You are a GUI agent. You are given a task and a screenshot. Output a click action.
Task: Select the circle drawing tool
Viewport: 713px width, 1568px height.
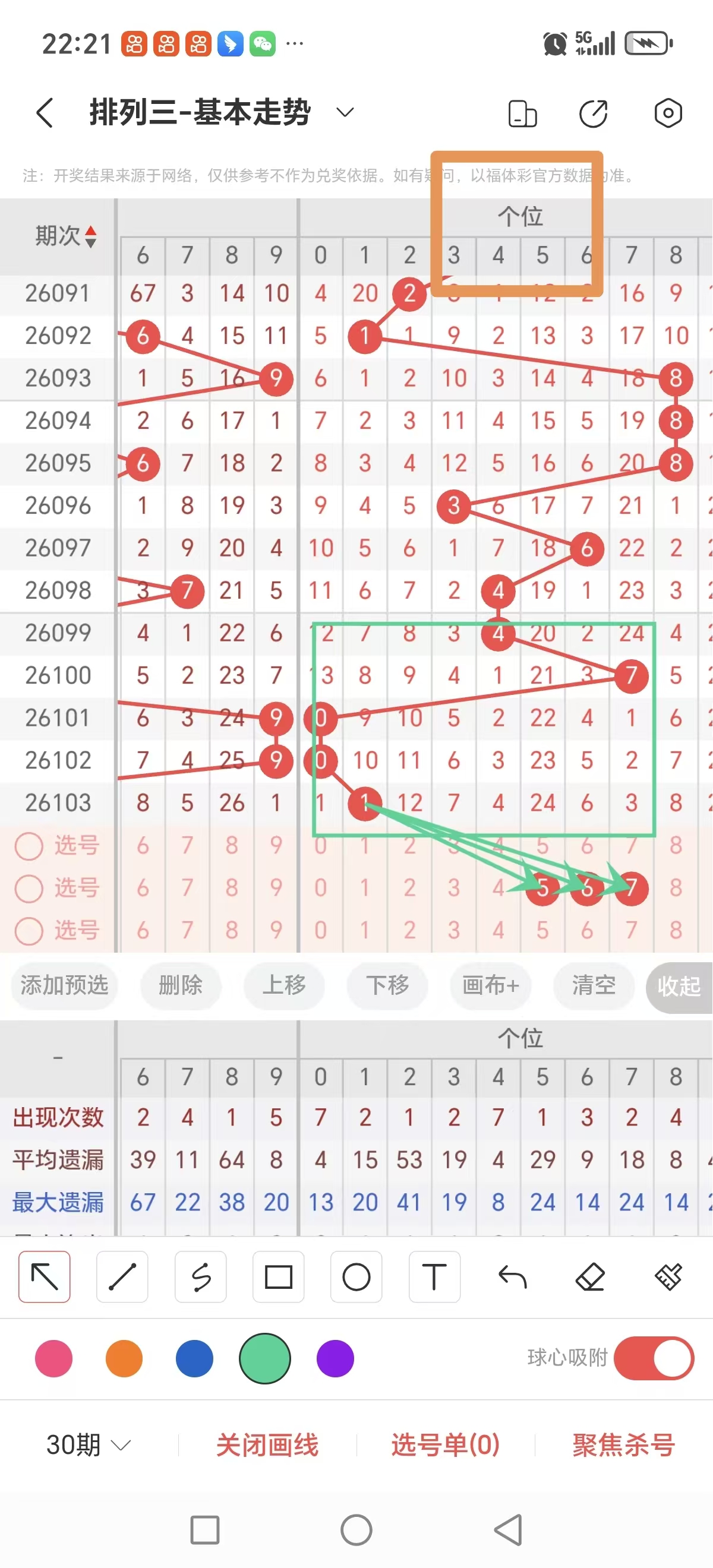[x=356, y=1278]
